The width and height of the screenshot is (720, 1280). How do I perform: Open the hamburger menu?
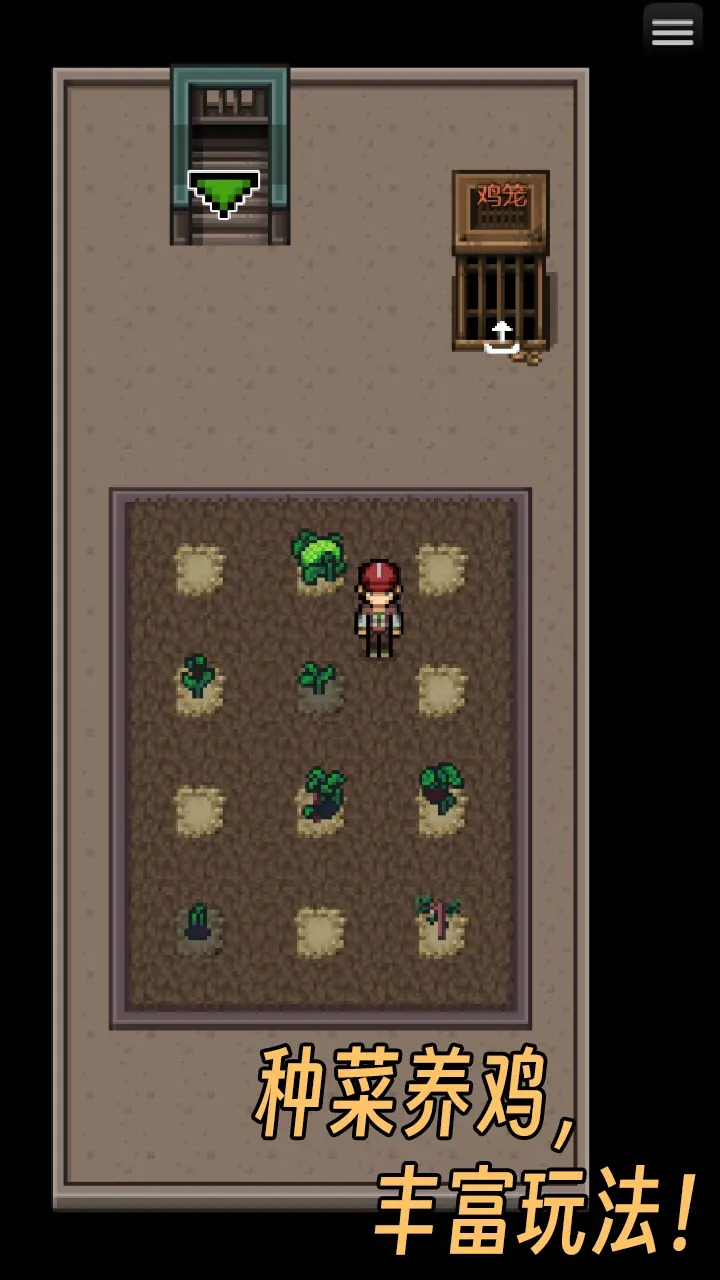pos(672,32)
